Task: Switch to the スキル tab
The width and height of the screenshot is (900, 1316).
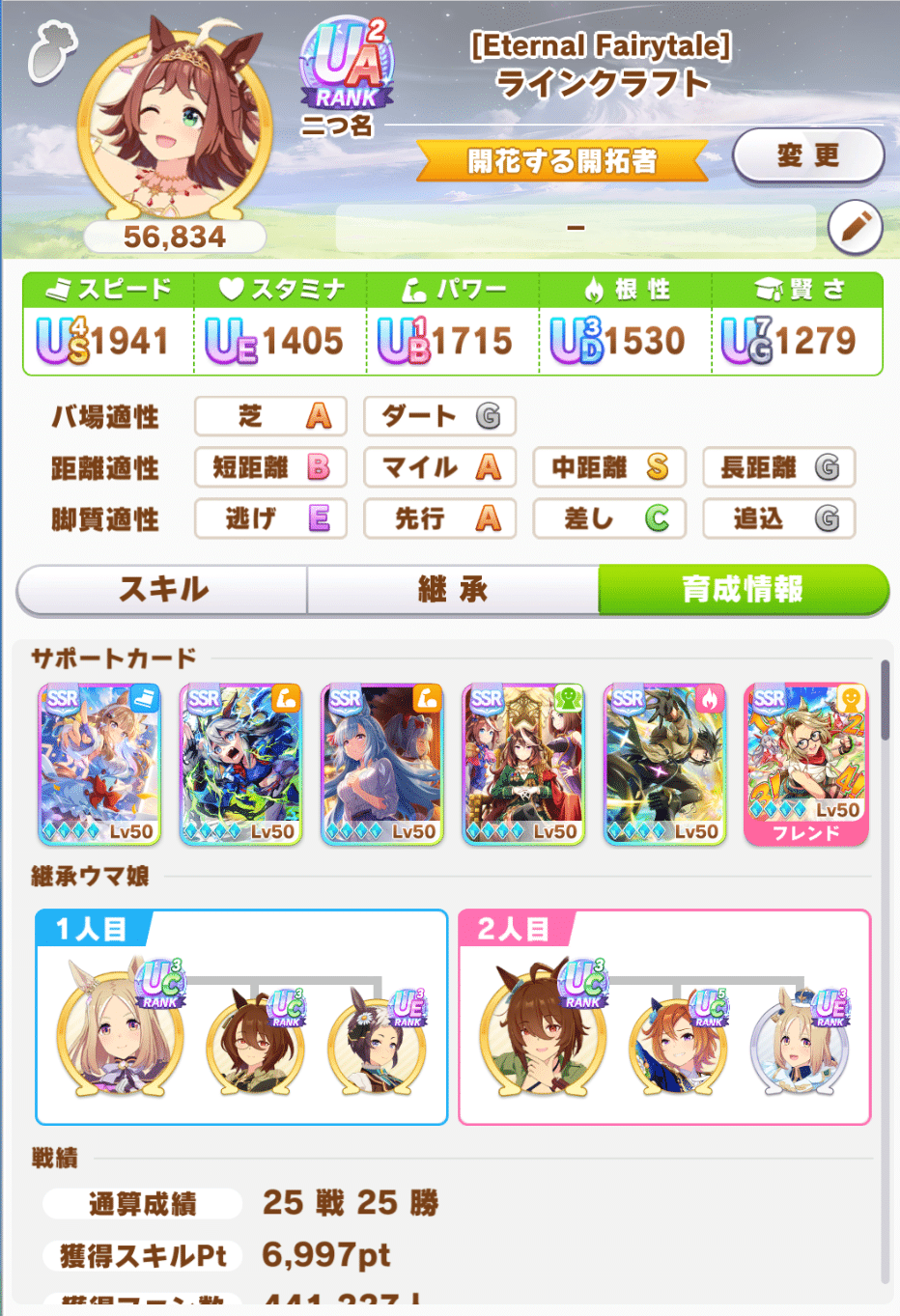Action: pyautogui.click(x=163, y=589)
